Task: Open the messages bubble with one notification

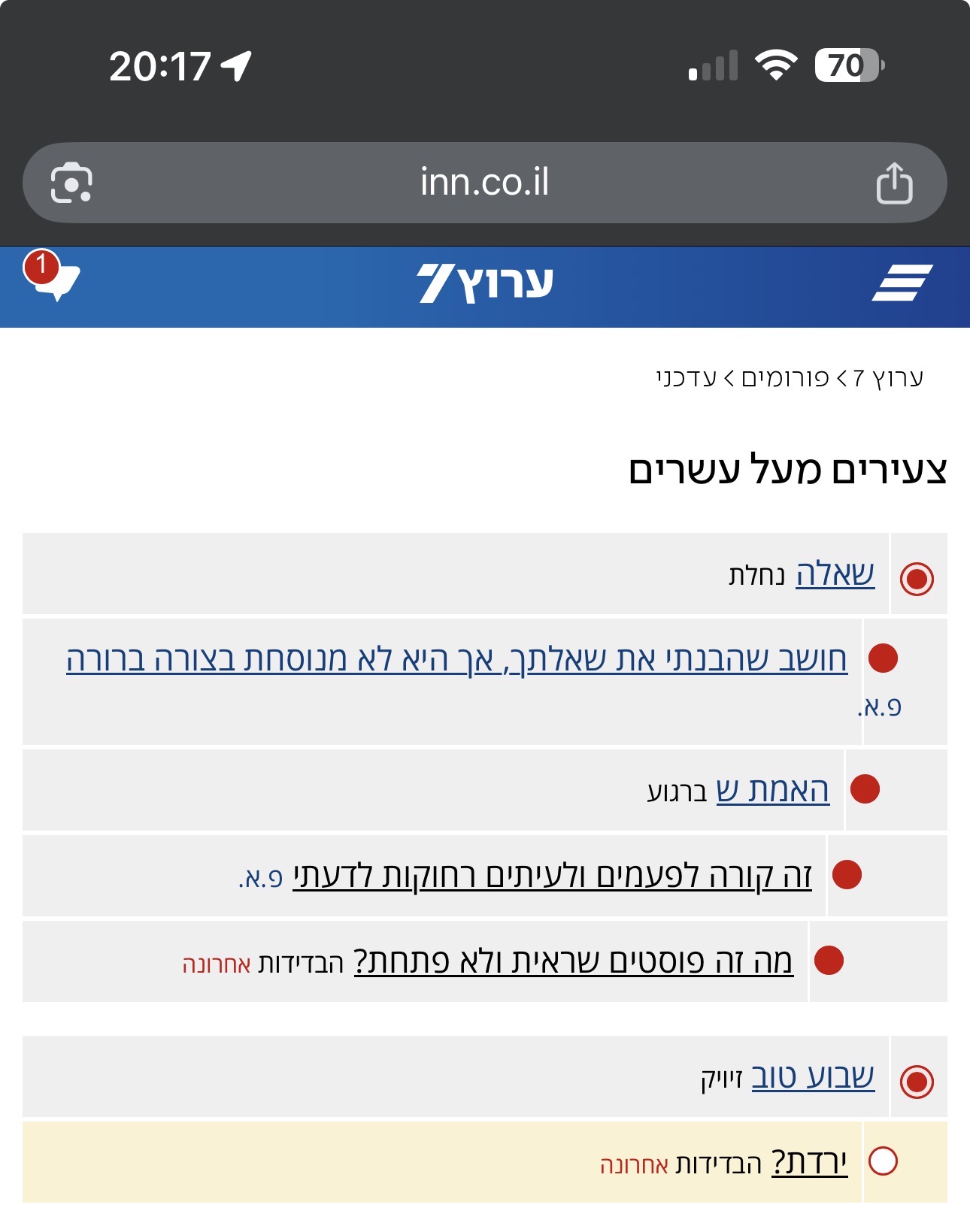Action: point(52,277)
